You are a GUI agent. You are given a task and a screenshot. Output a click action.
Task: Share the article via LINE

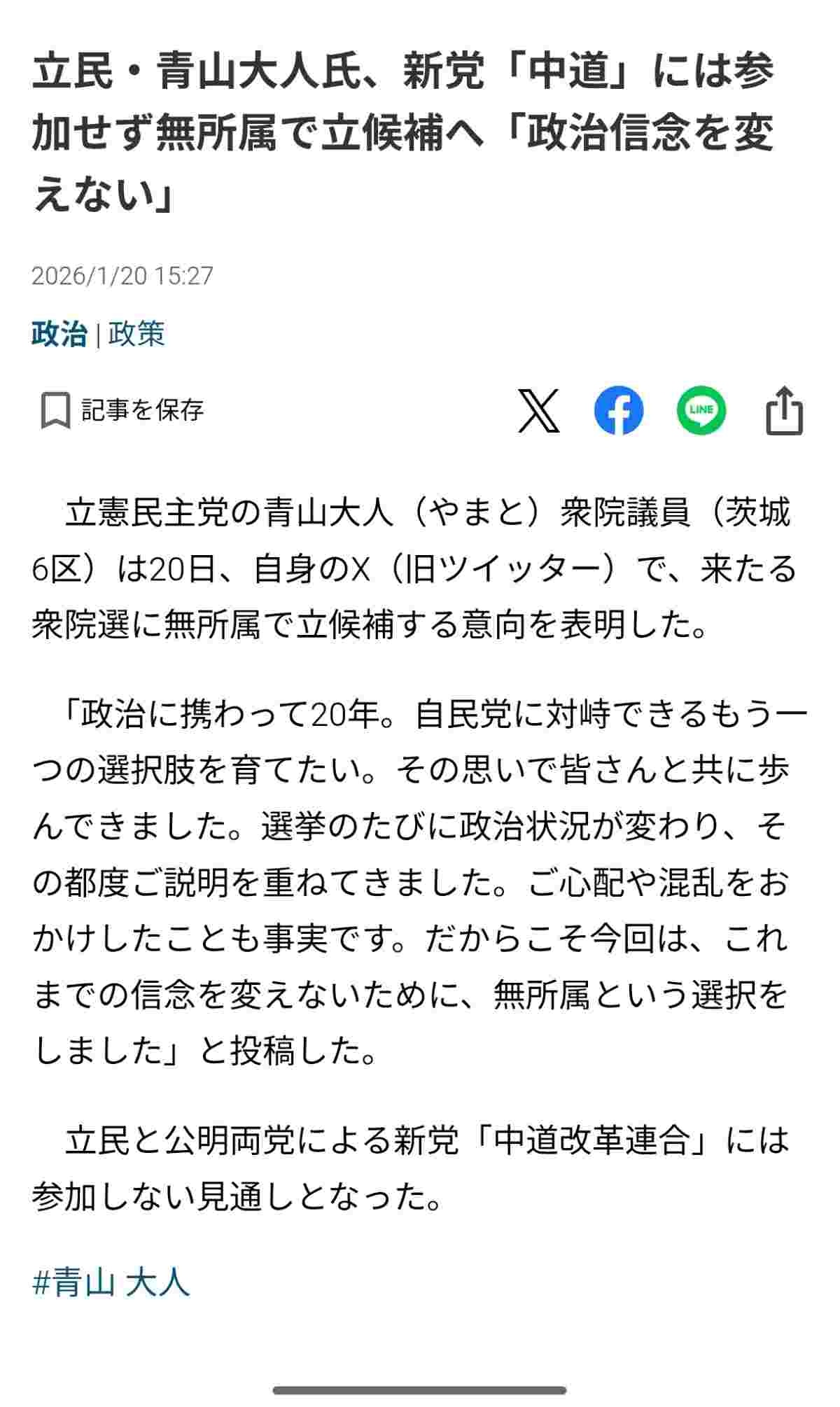point(701,410)
